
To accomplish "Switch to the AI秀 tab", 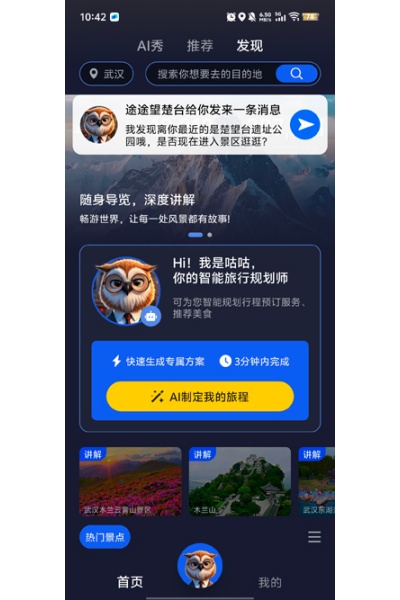I will point(150,46).
